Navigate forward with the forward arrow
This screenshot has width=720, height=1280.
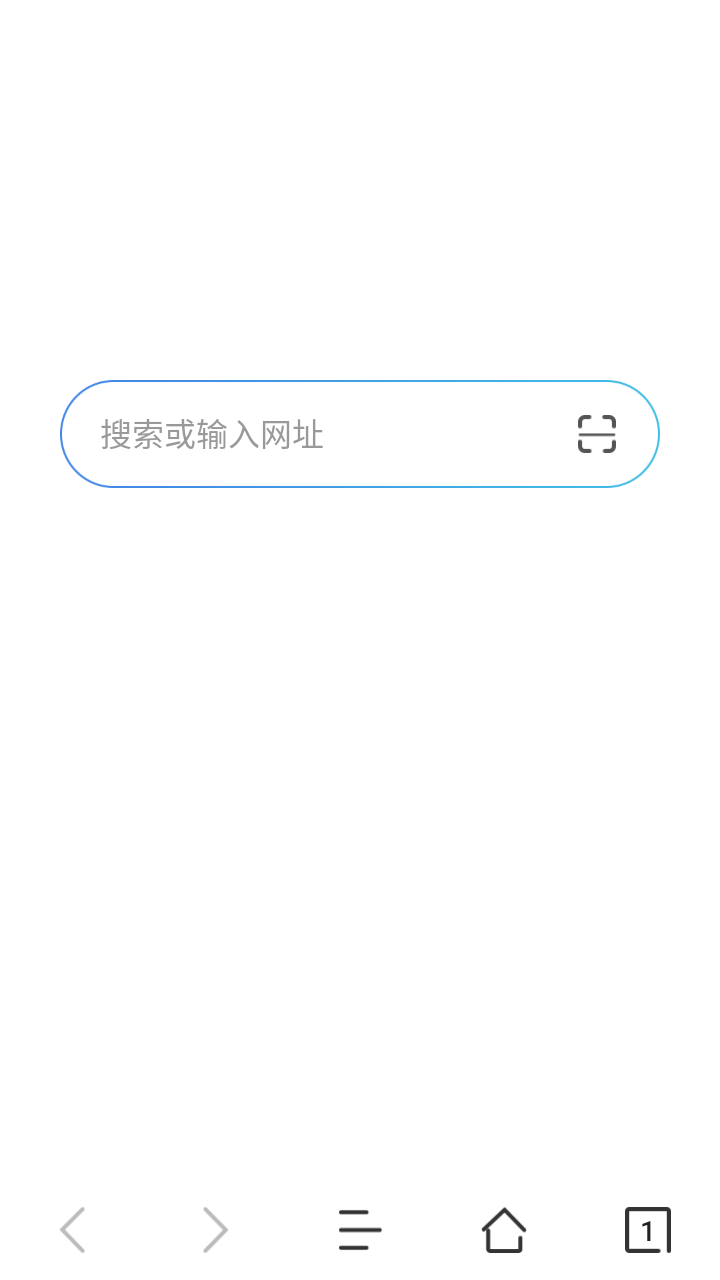click(x=216, y=1230)
